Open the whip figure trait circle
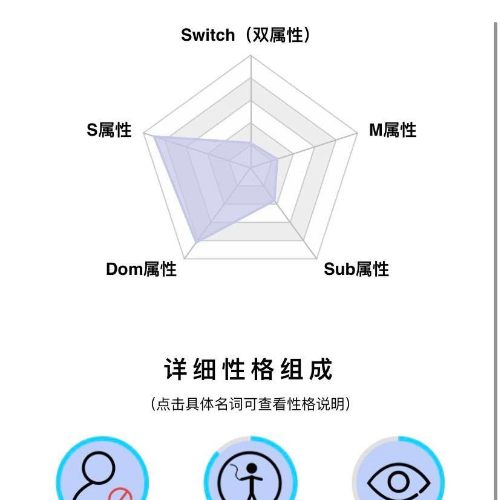 (250, 470)
